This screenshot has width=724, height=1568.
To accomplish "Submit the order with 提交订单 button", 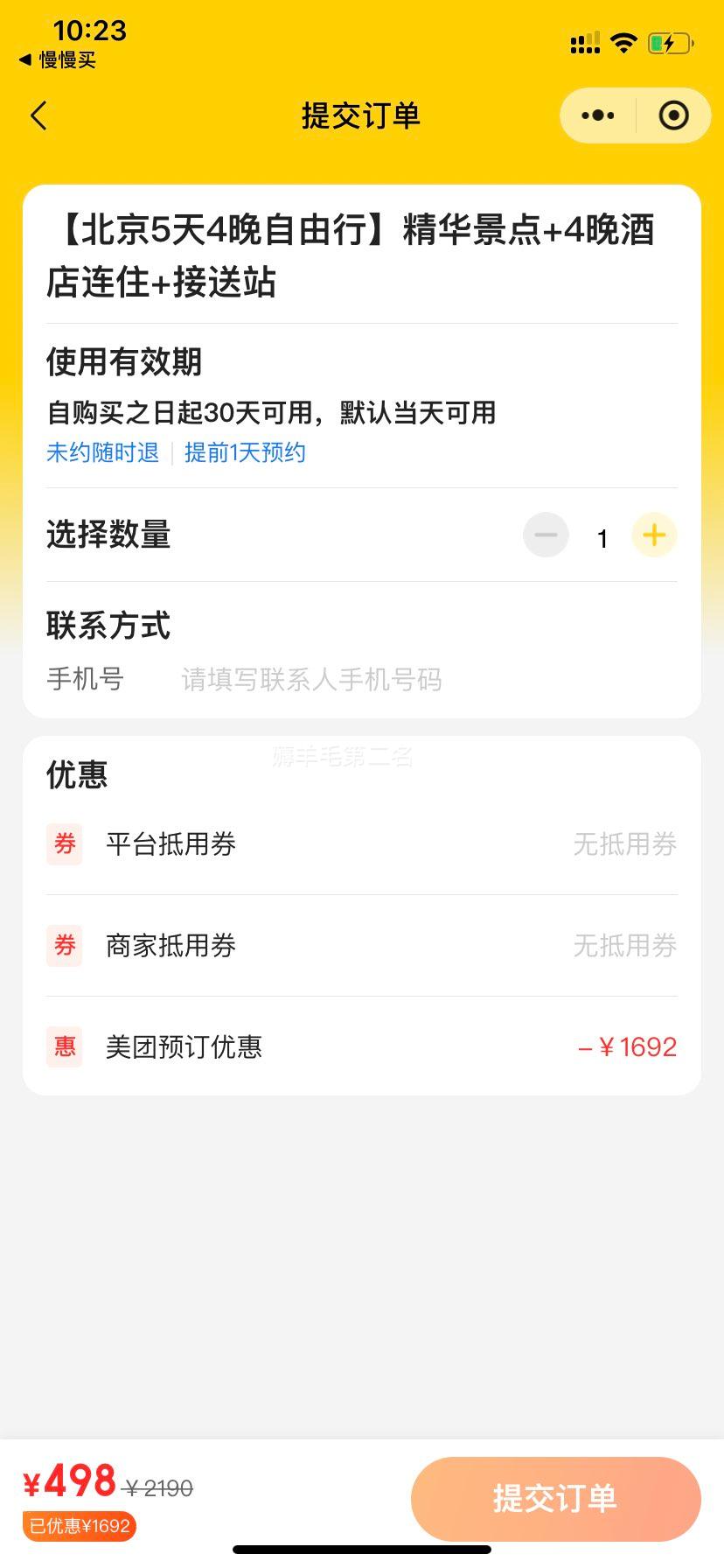I will (556, 1499).
